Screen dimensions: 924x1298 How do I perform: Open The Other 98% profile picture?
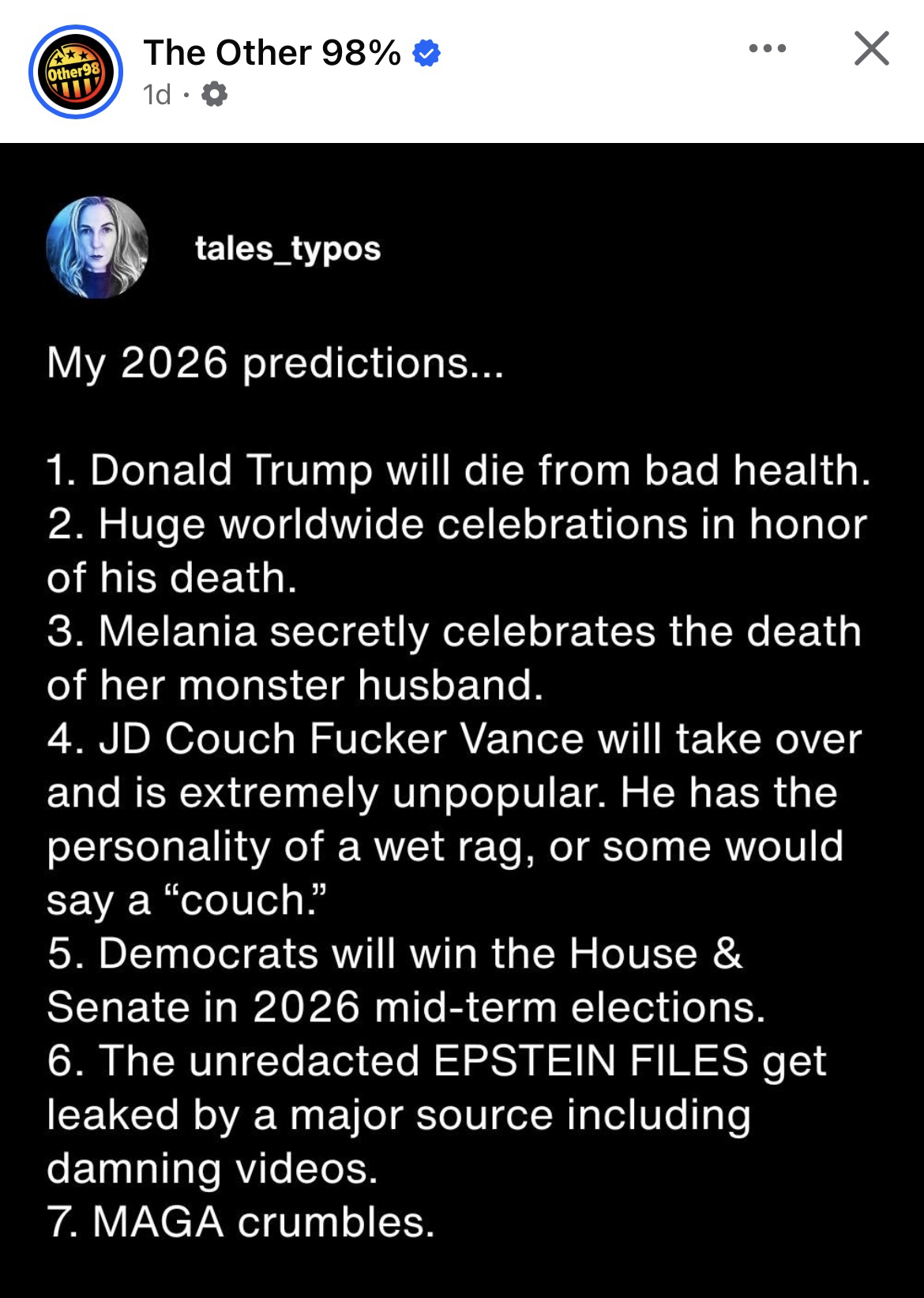[x=75, y=72]
